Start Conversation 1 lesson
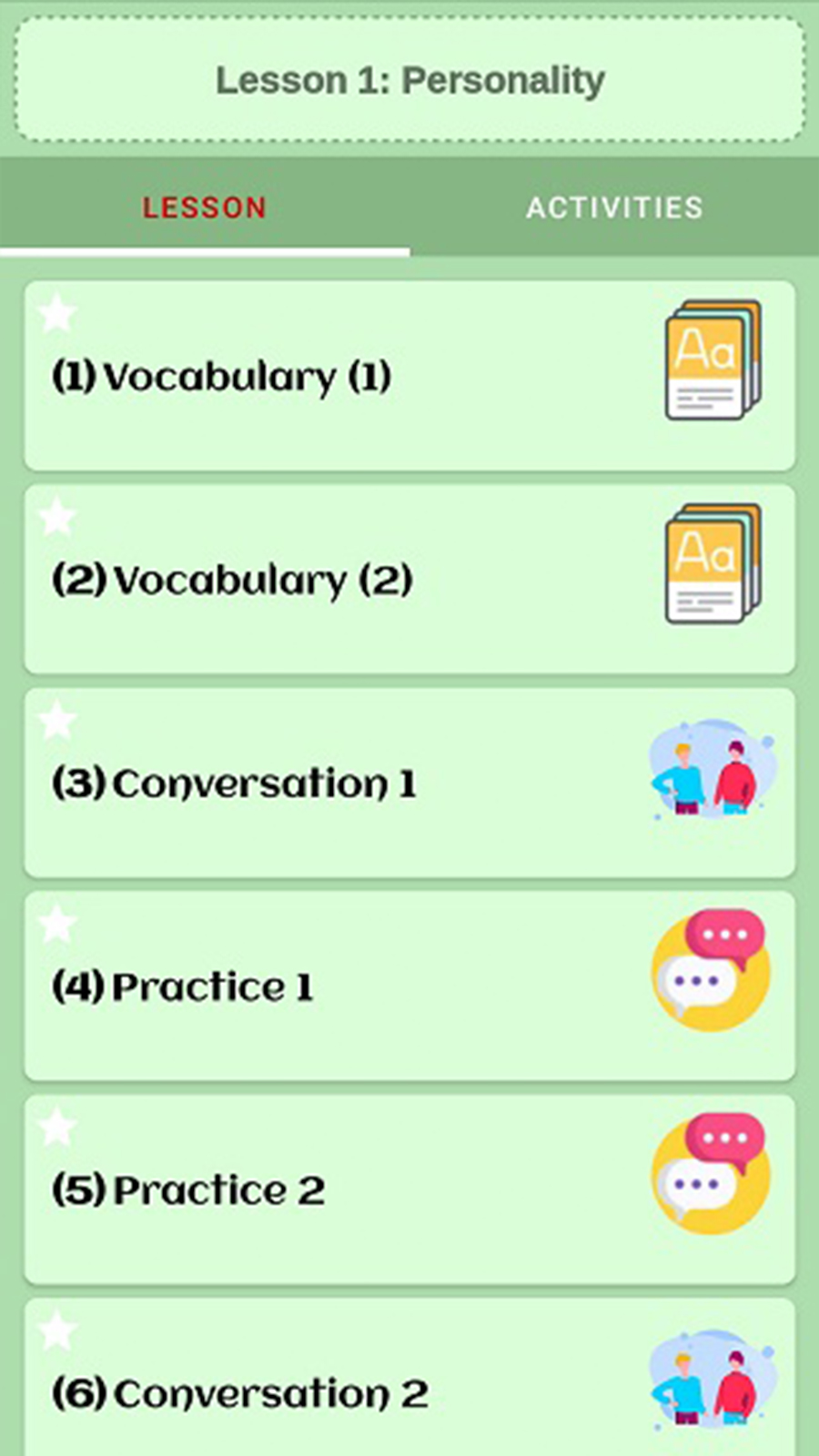This screenshot has height=1456, width=819. (409, 784)
